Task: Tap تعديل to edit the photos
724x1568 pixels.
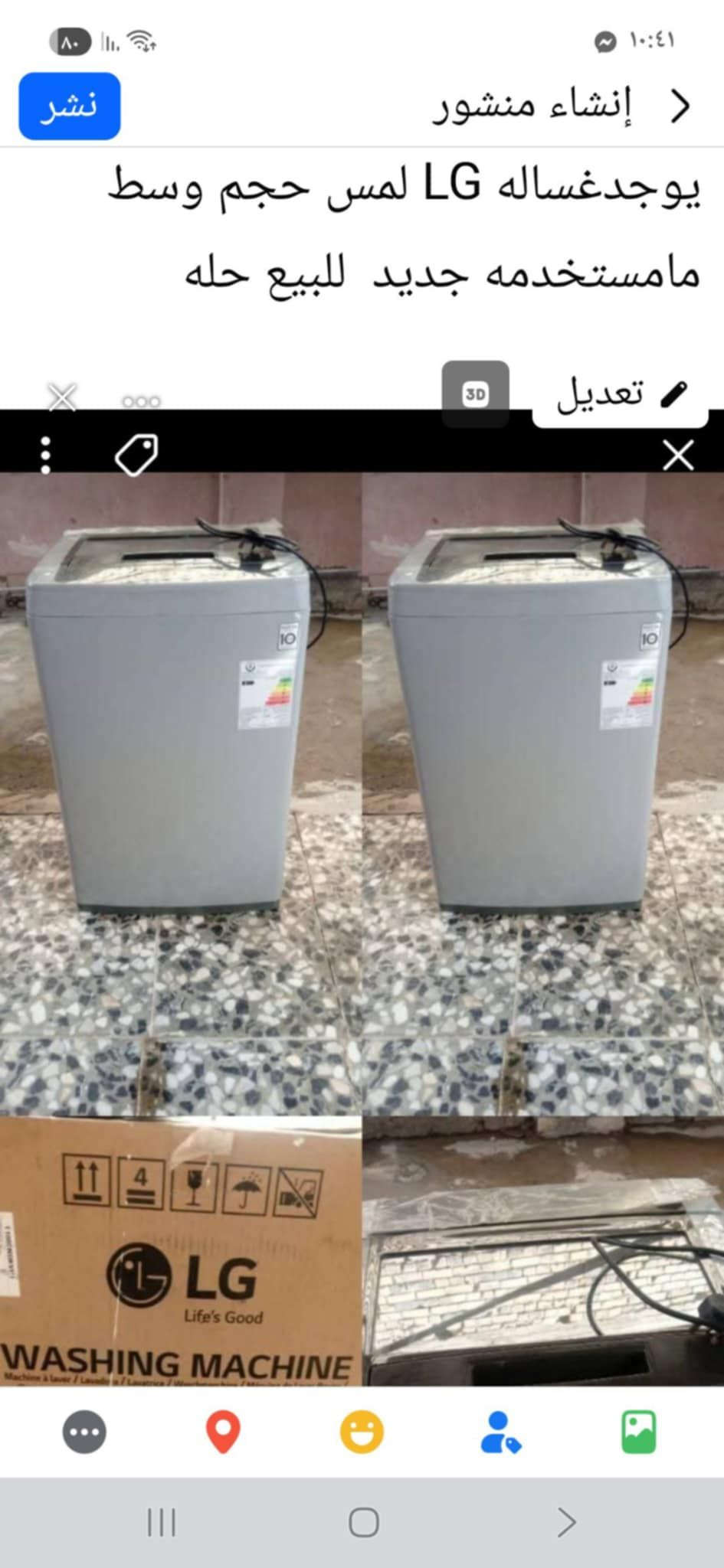Action: [621, 394]
